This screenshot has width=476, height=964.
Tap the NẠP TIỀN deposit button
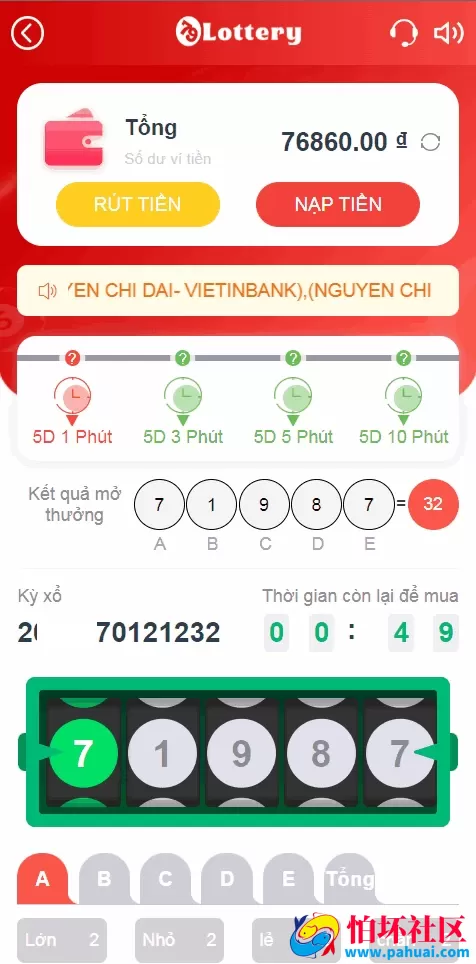pyautogui.click(x=338, y=205)
